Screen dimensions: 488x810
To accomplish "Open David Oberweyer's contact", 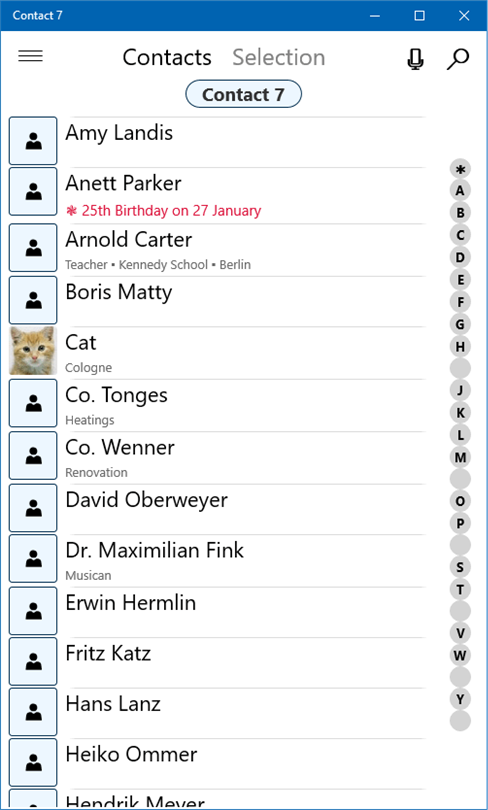I will click(x=217, y=508).
